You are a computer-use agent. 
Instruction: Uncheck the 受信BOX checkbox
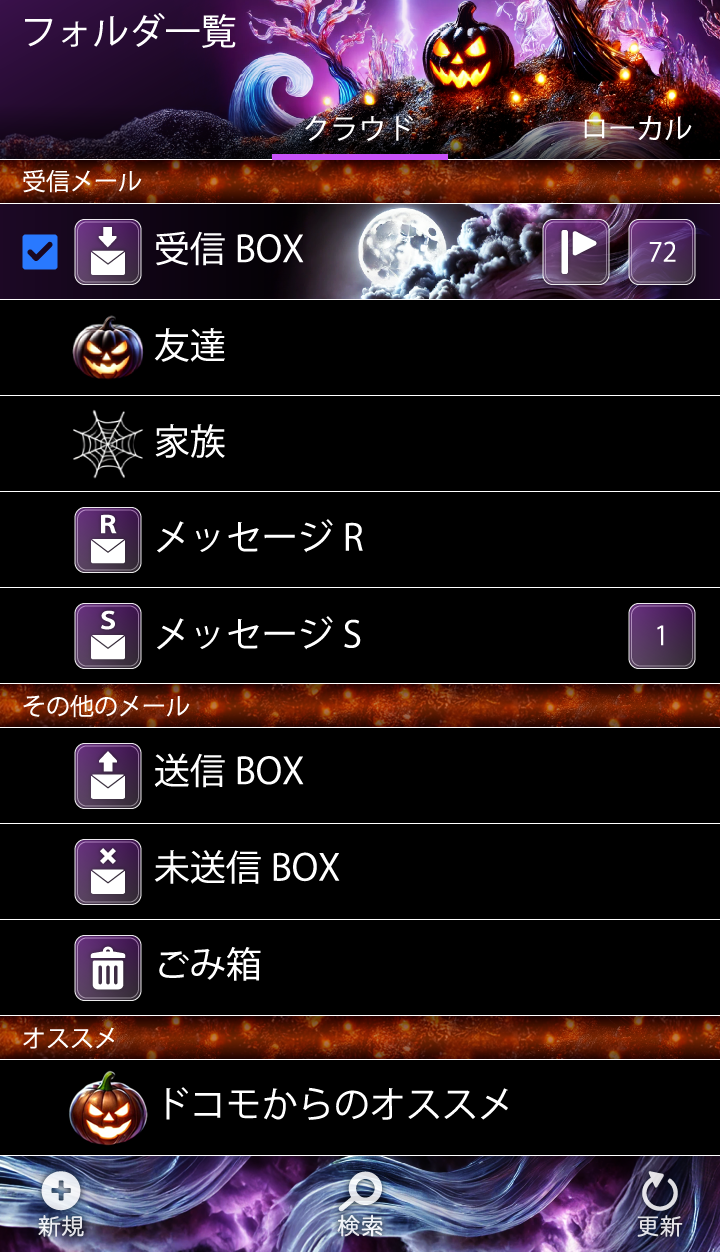point(40,252)
